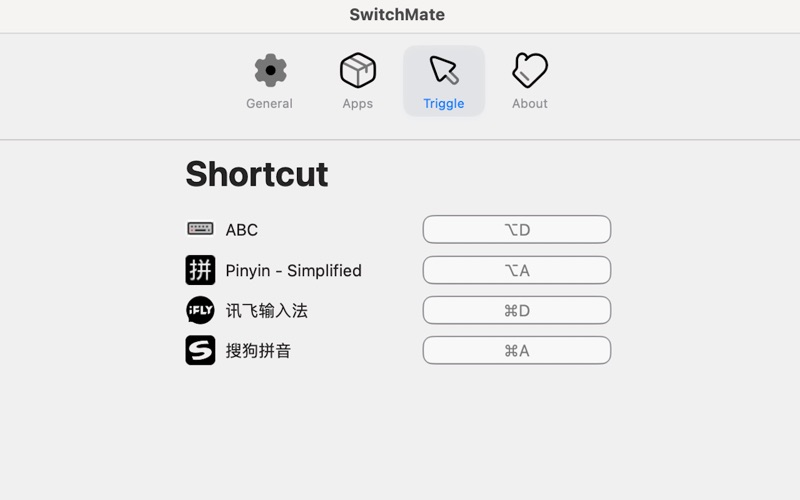Switch to the General tab
The width and height of the screenshot is (800, 500).
[x=269, y=81]
